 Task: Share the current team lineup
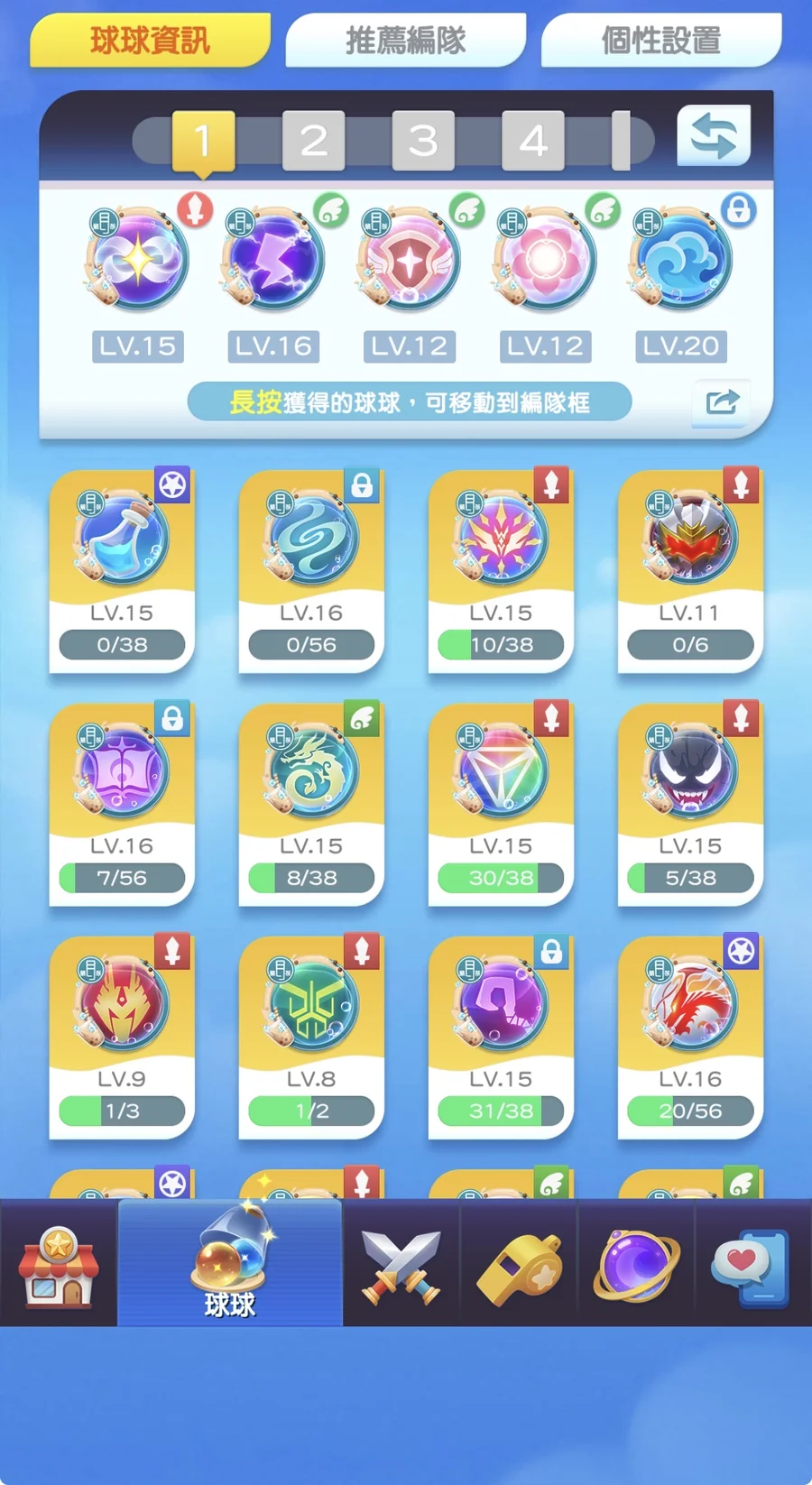[x=721, y=402]
